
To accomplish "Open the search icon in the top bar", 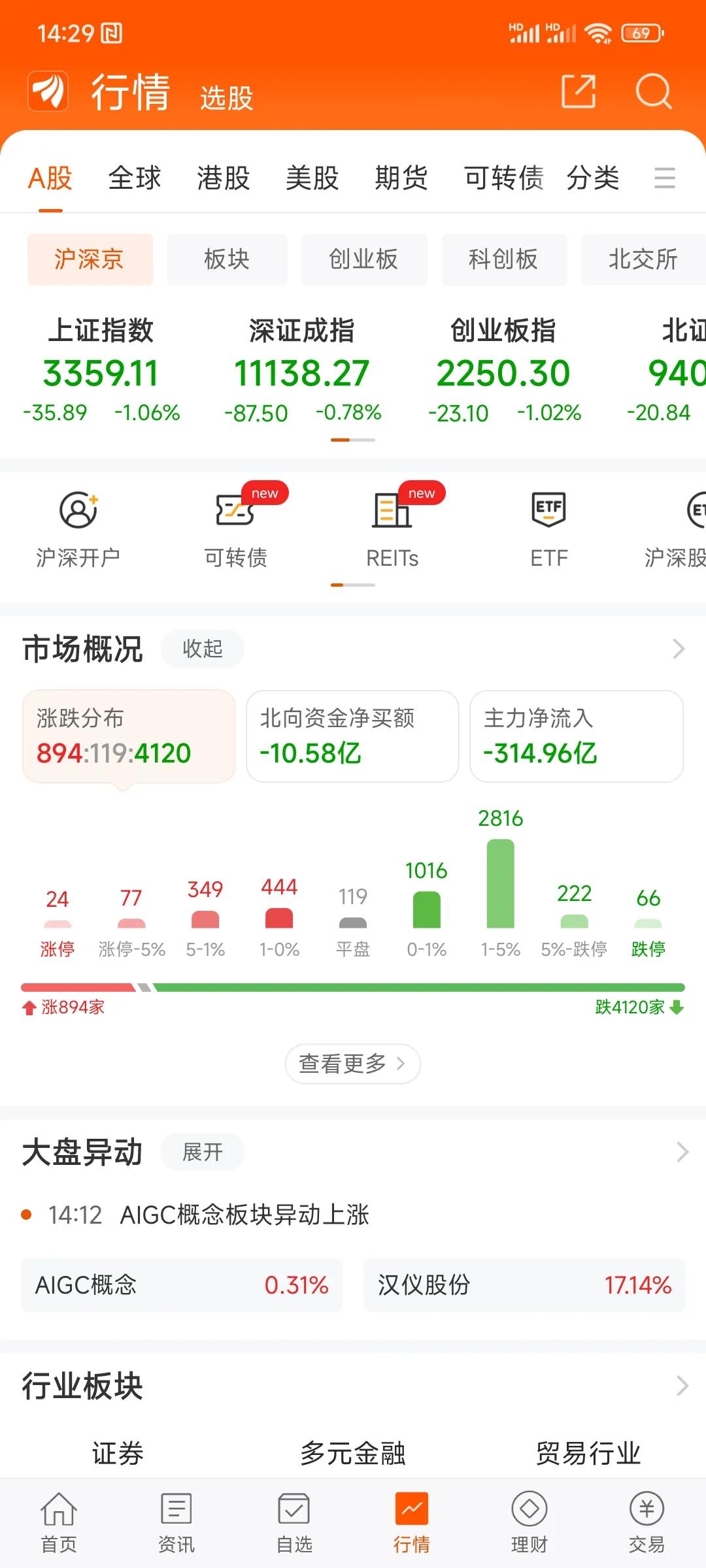I will pyautogui.click(x=653, y=91).
